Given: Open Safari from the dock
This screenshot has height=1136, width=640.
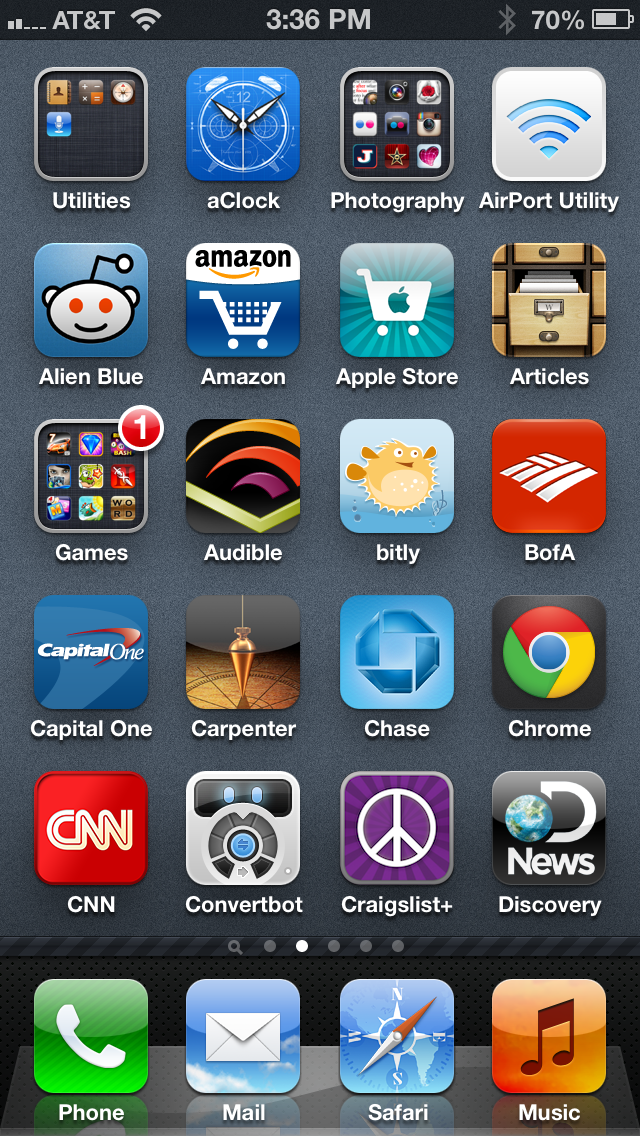Looking at the screenshot, I should 396,1036.
